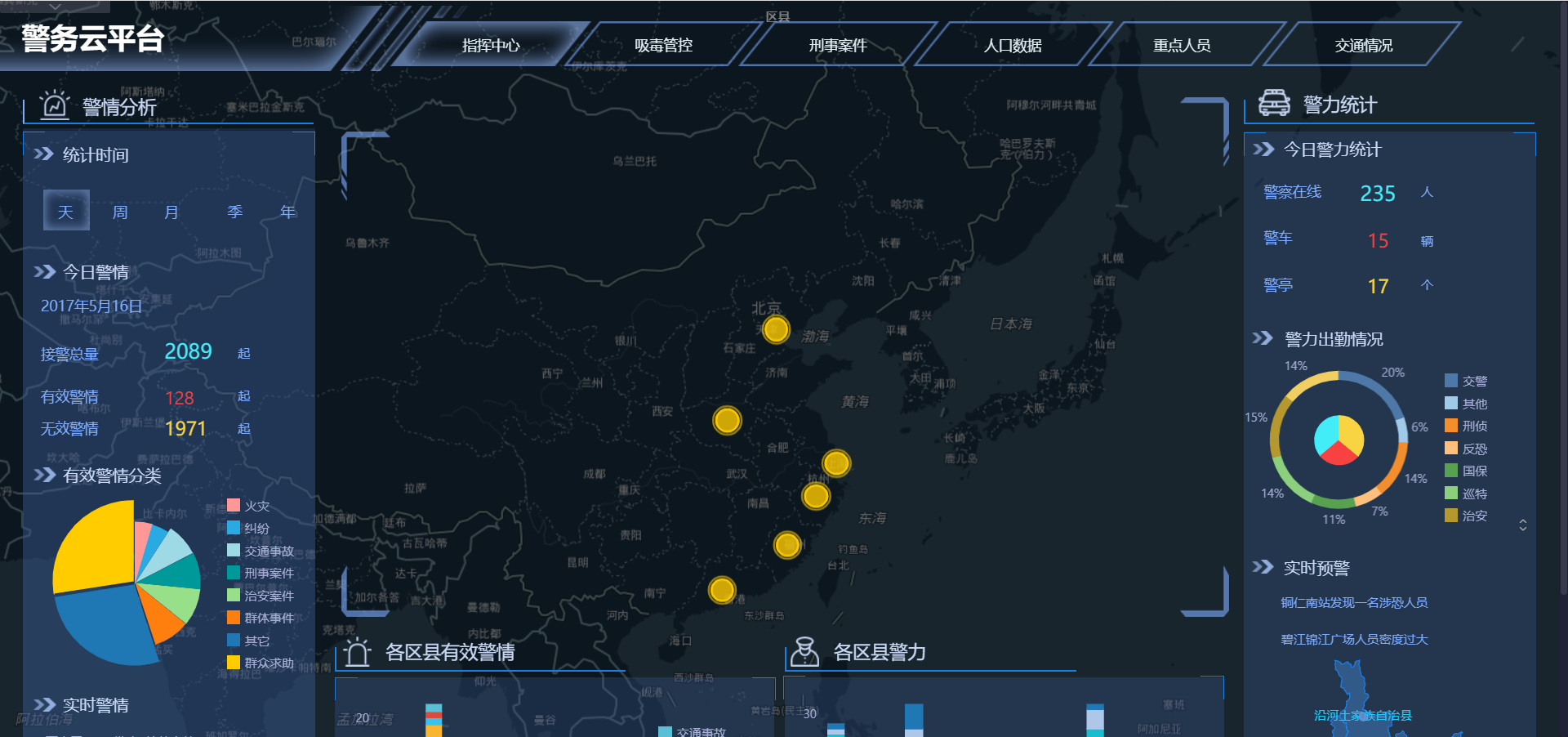Choose 月 for the statistics period
1568x737 pixels.
171,212
